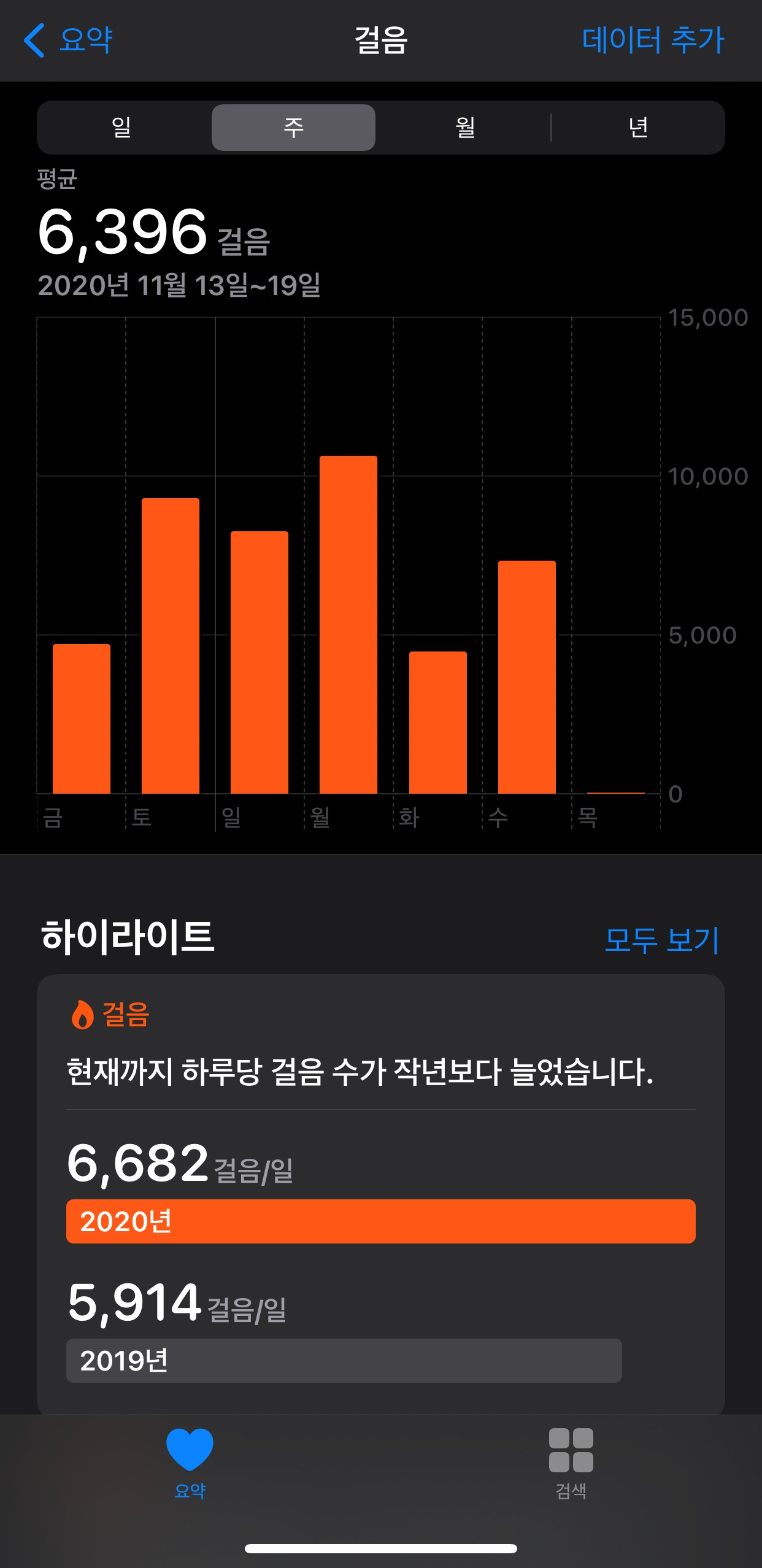
Task: Switch to the 검색 tab
Action: coord(571,1464)
